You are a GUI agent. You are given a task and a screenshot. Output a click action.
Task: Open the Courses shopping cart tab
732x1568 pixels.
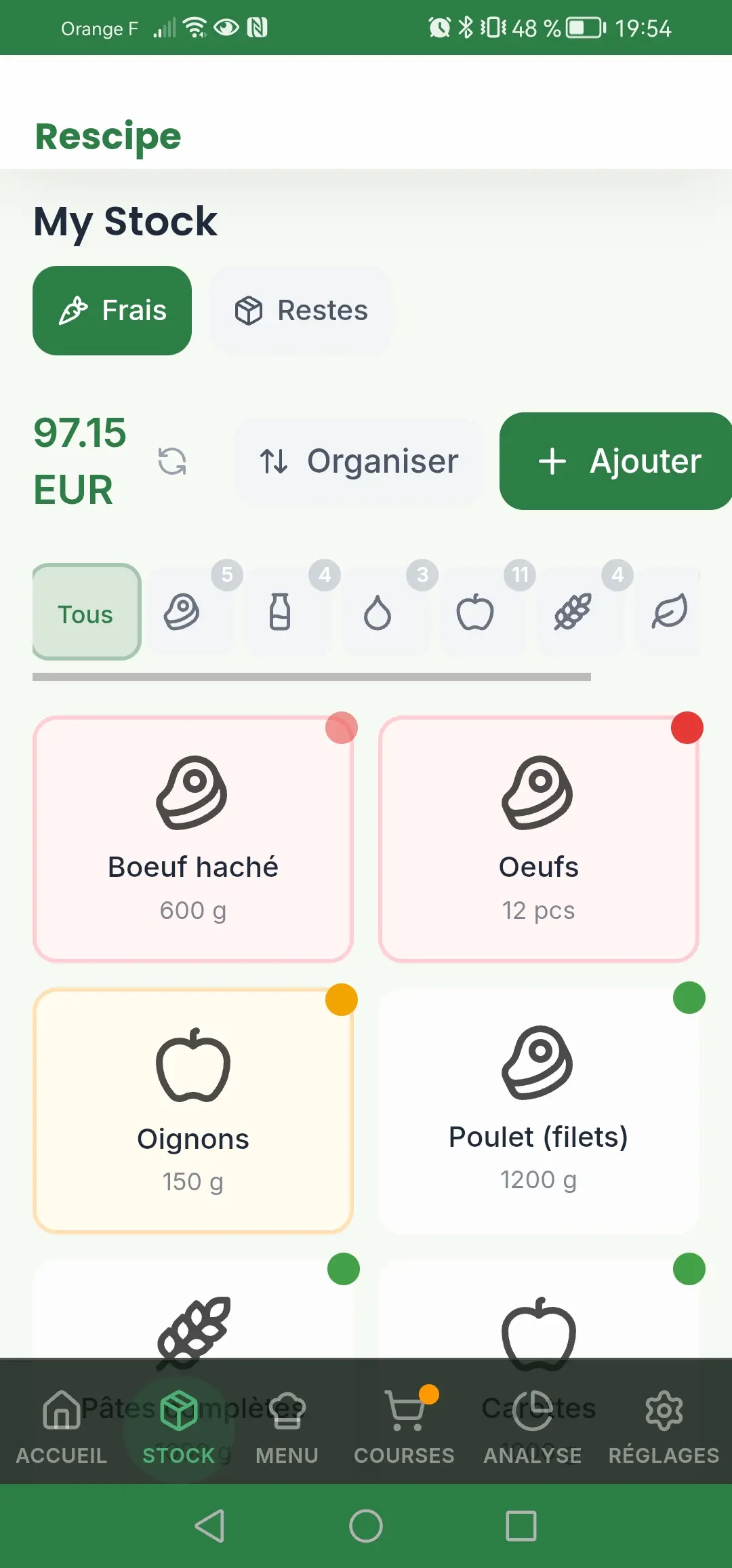pyautogui.click(x=404, y=1431)
